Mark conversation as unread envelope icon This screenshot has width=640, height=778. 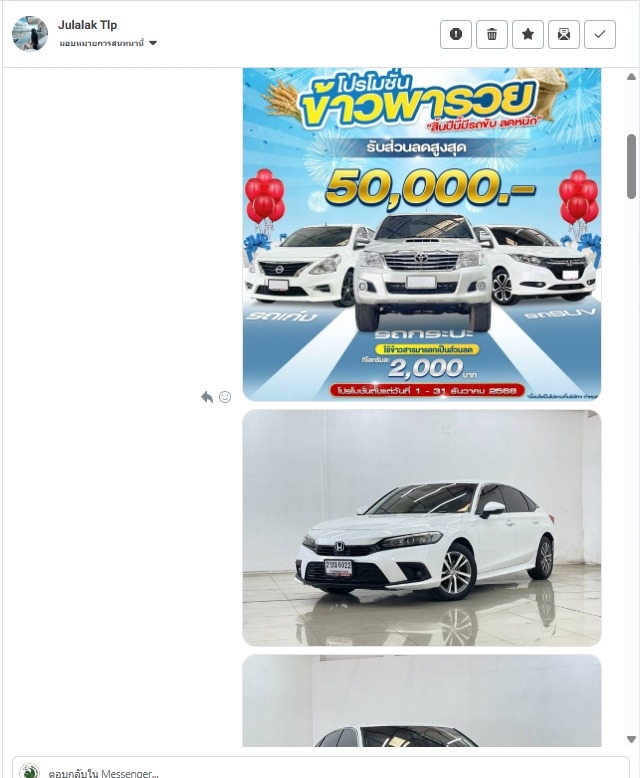(564, 34)
